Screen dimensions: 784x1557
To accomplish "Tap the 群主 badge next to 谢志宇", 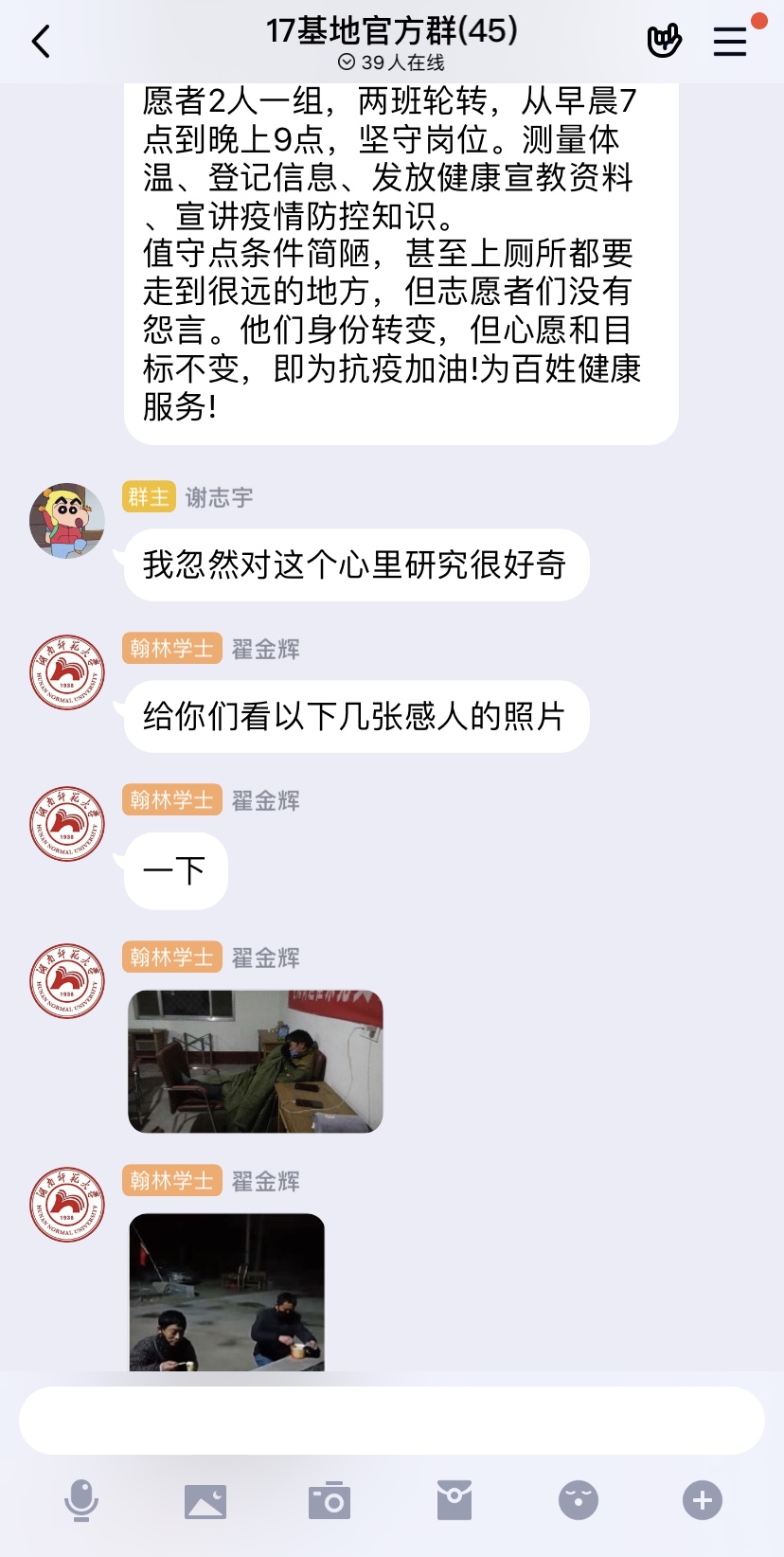I will coord(148,497).
